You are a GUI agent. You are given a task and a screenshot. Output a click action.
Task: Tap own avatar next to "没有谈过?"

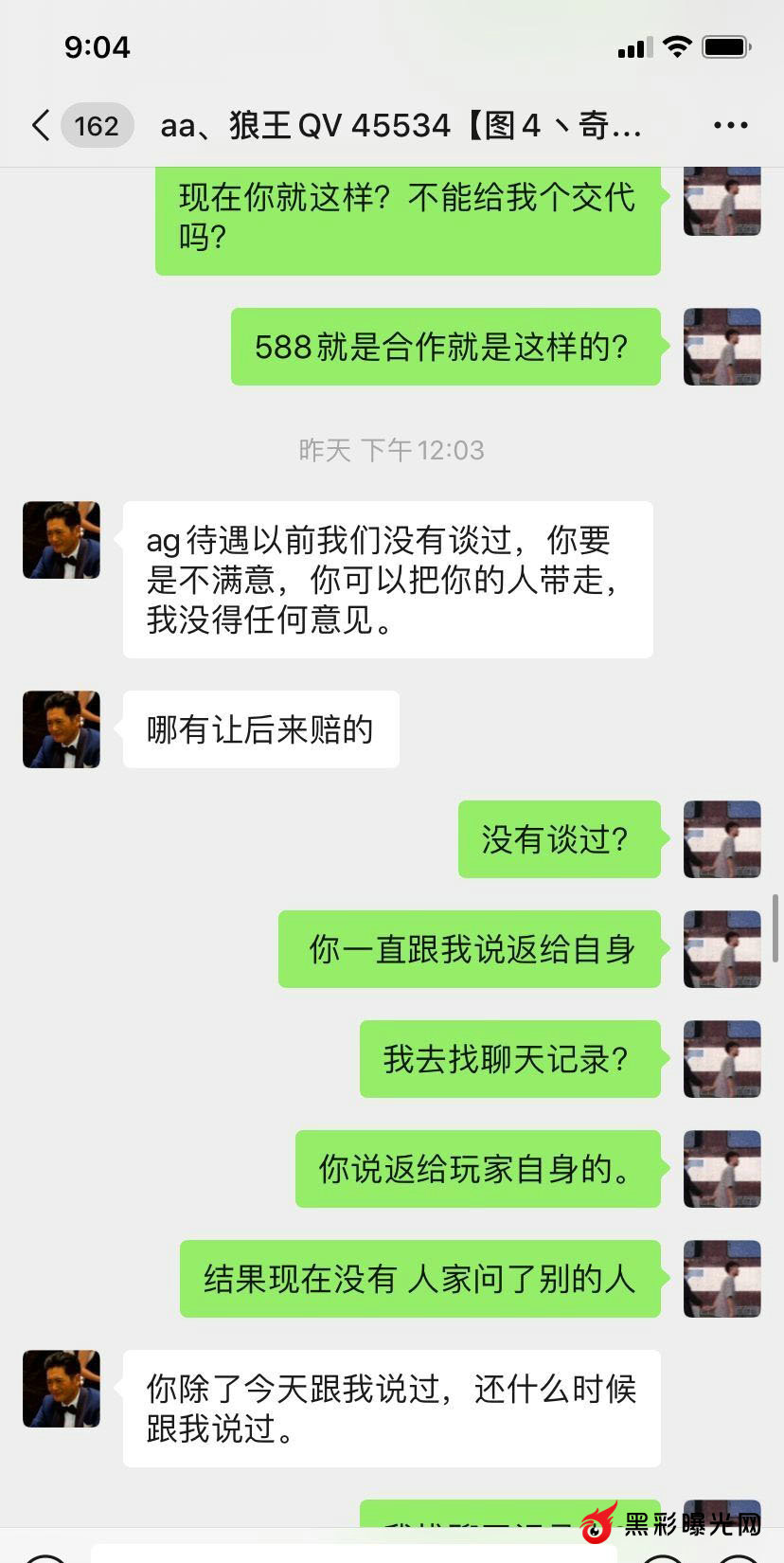[x=722, y=839]
